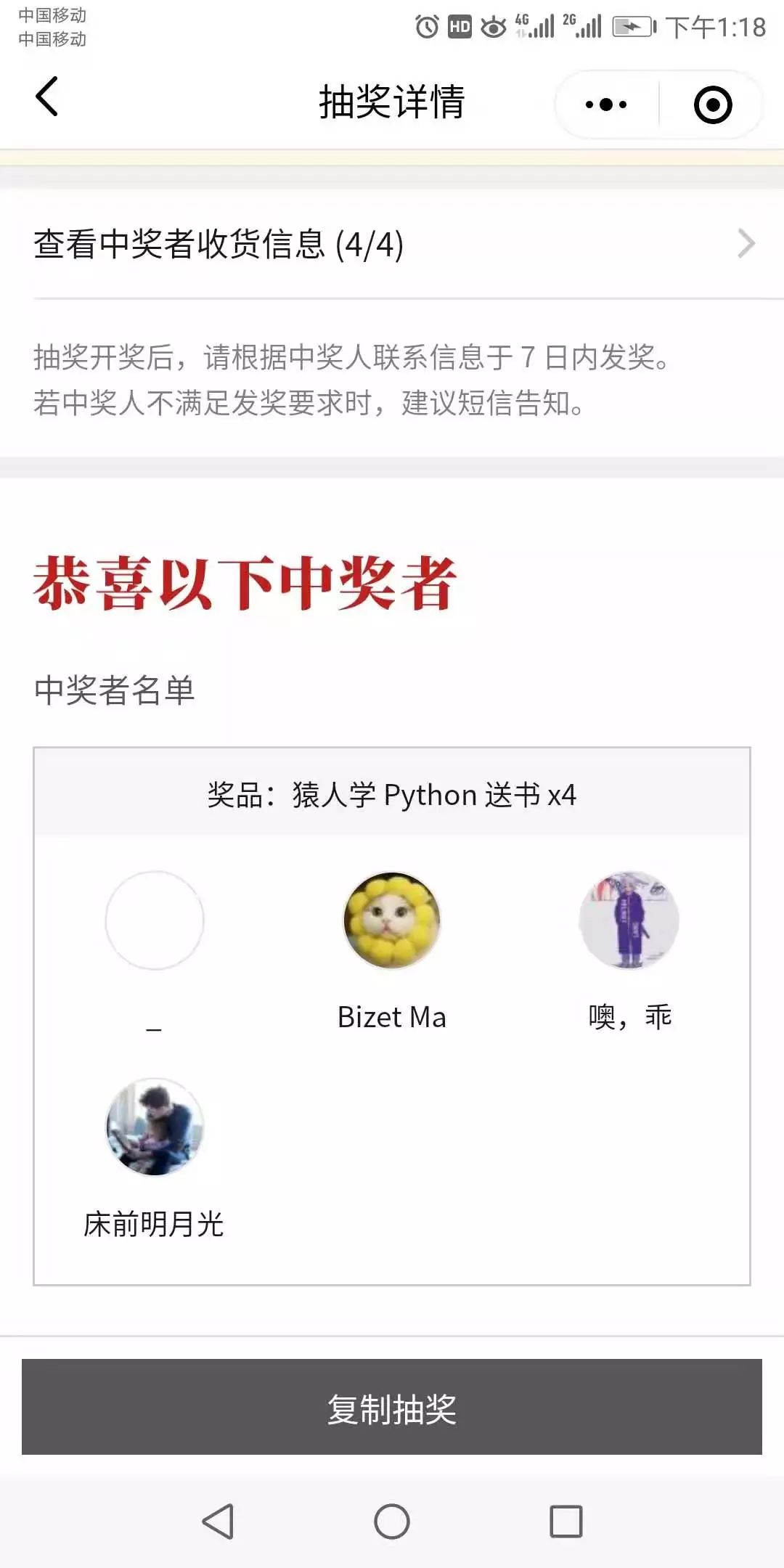Image resolution: width=784 pixels, height=1568 pixels.
Task: Tap the 抽奖详情 title bar text
Action: 392,102
